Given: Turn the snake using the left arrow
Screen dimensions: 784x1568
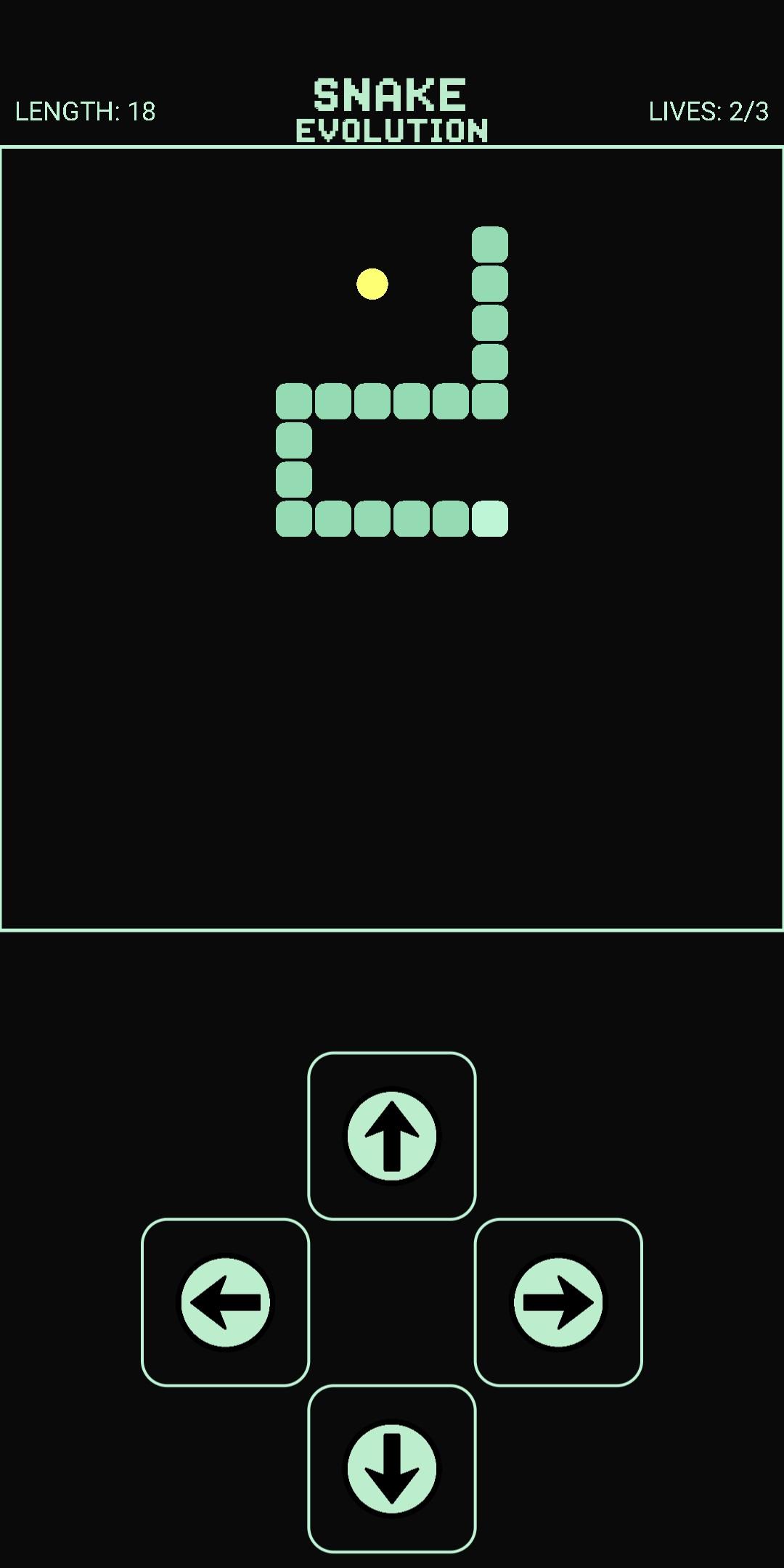Looking at the screenshot, I should click(225, 1302).
